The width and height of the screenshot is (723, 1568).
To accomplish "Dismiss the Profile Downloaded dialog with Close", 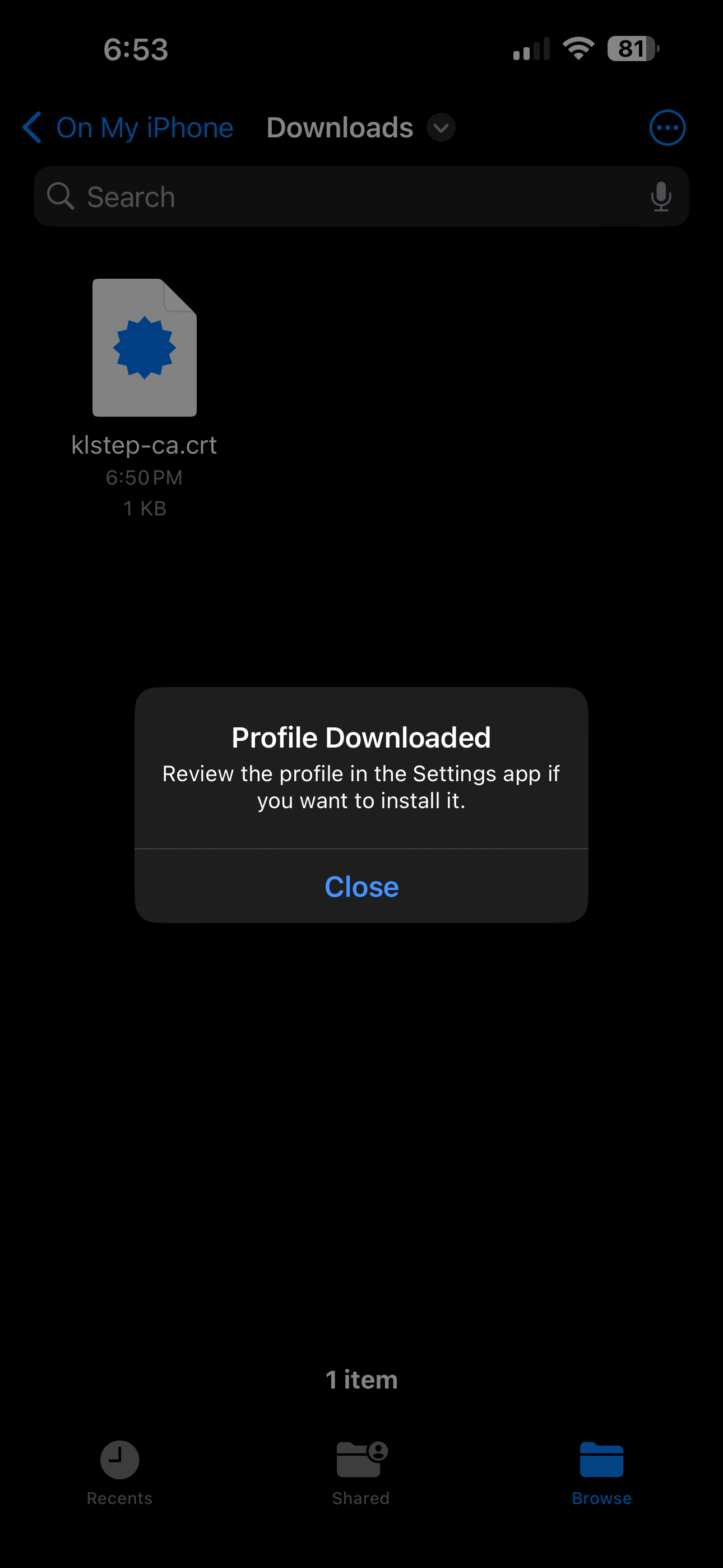I will click(x=361, y=886).
